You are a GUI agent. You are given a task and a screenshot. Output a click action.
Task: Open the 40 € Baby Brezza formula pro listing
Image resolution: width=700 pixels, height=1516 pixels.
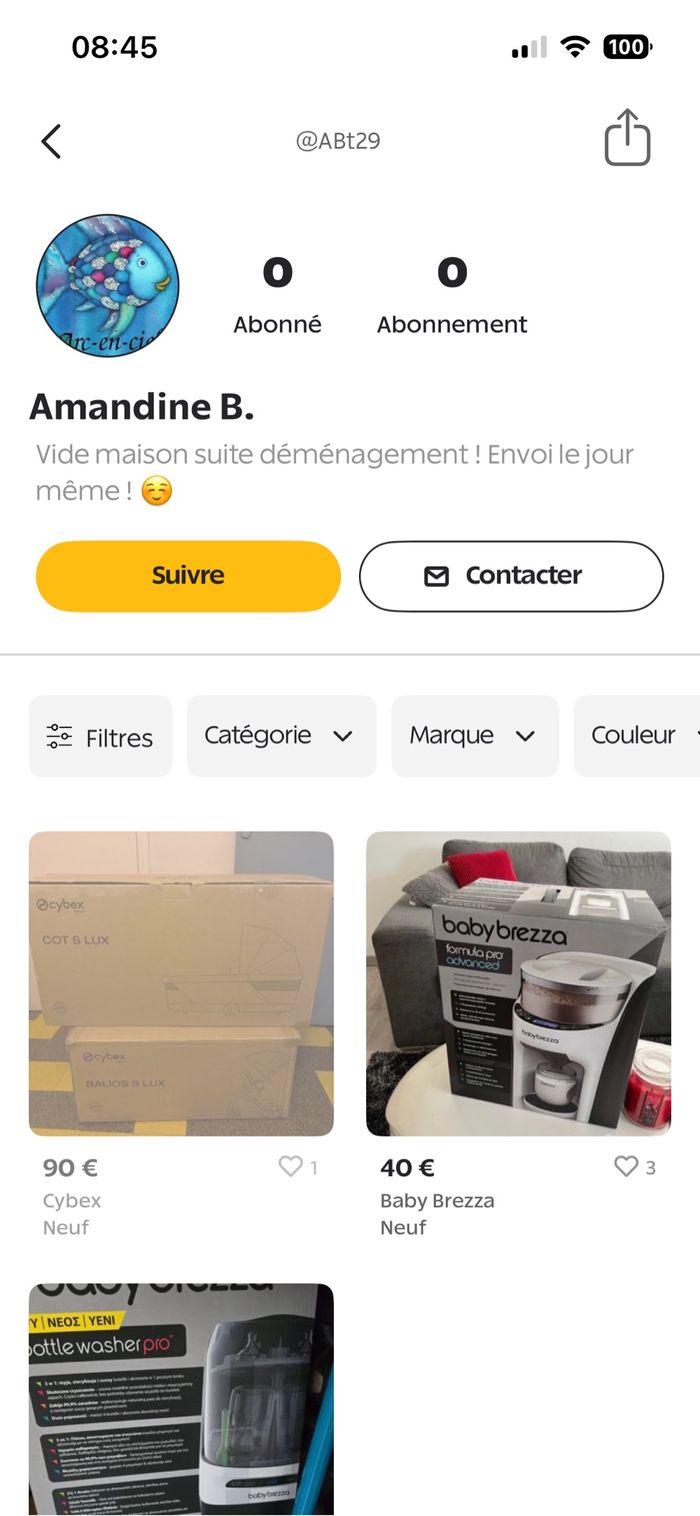click(518, 983)
